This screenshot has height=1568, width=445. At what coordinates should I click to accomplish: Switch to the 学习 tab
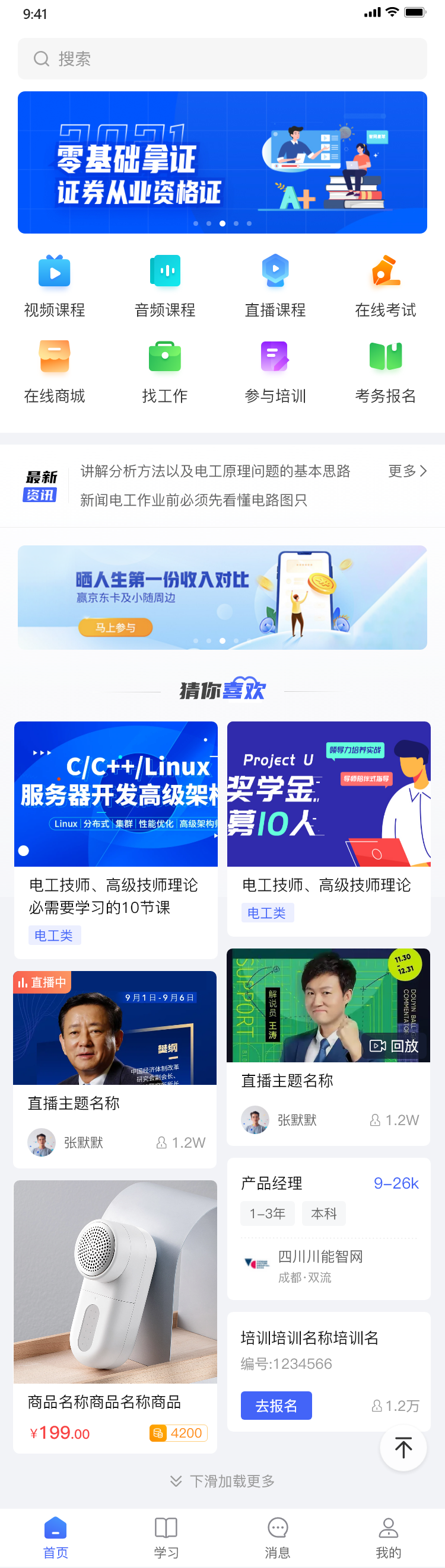(166, 1537)
